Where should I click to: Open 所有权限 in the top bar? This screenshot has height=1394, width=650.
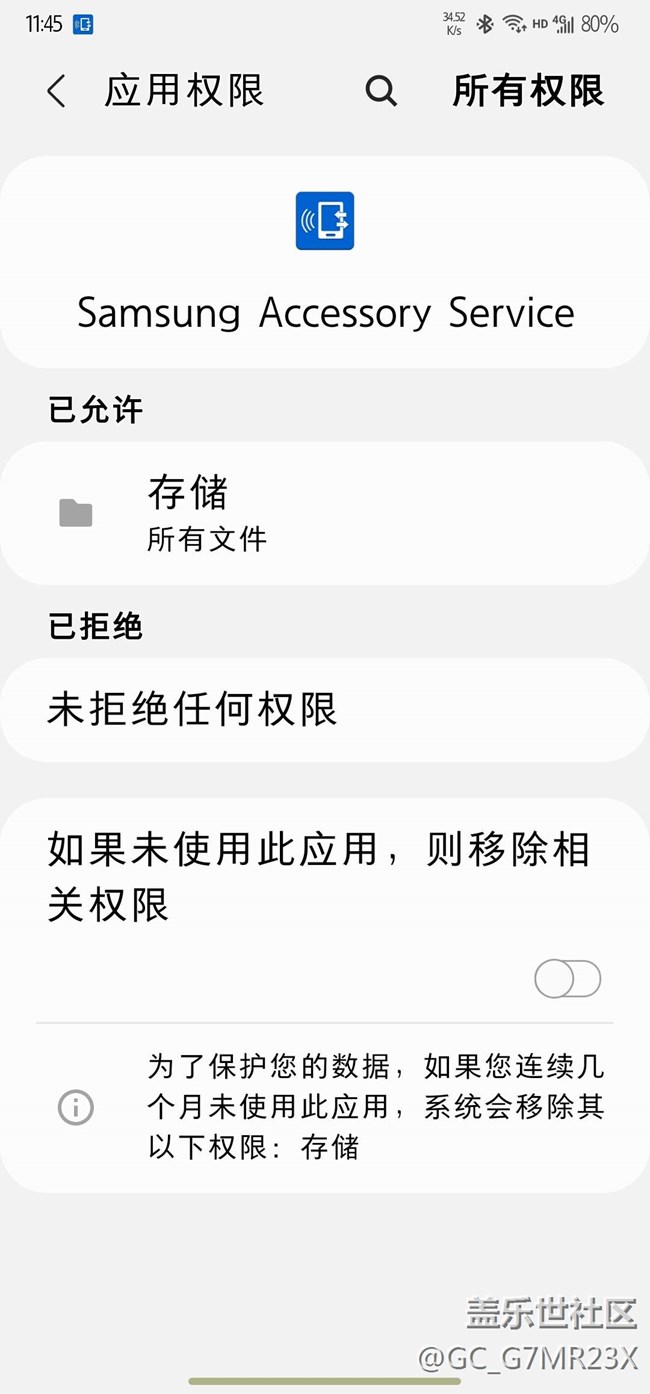click(528, 92)
